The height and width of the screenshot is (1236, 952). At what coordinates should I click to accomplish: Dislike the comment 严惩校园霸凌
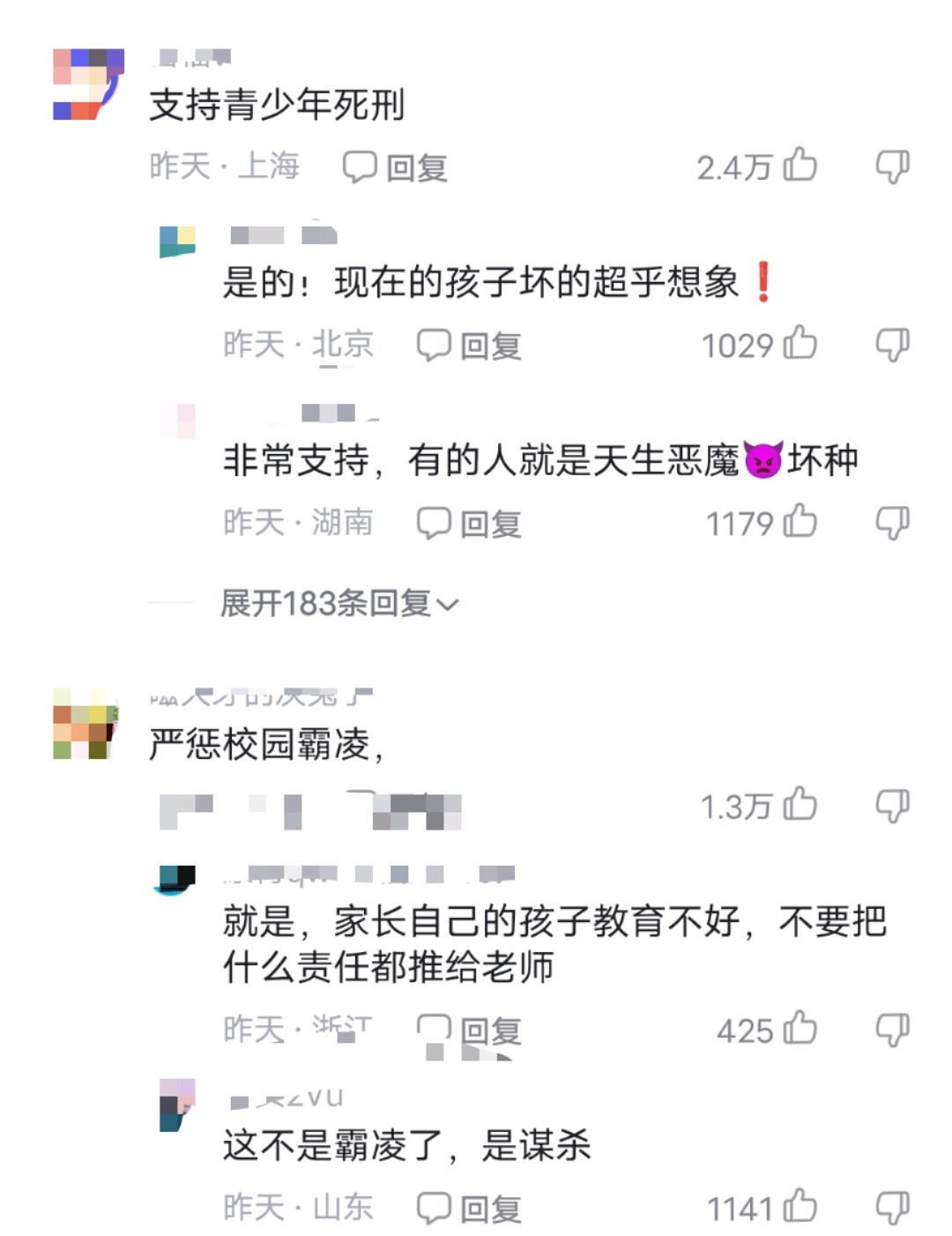(x=891, y=805)
